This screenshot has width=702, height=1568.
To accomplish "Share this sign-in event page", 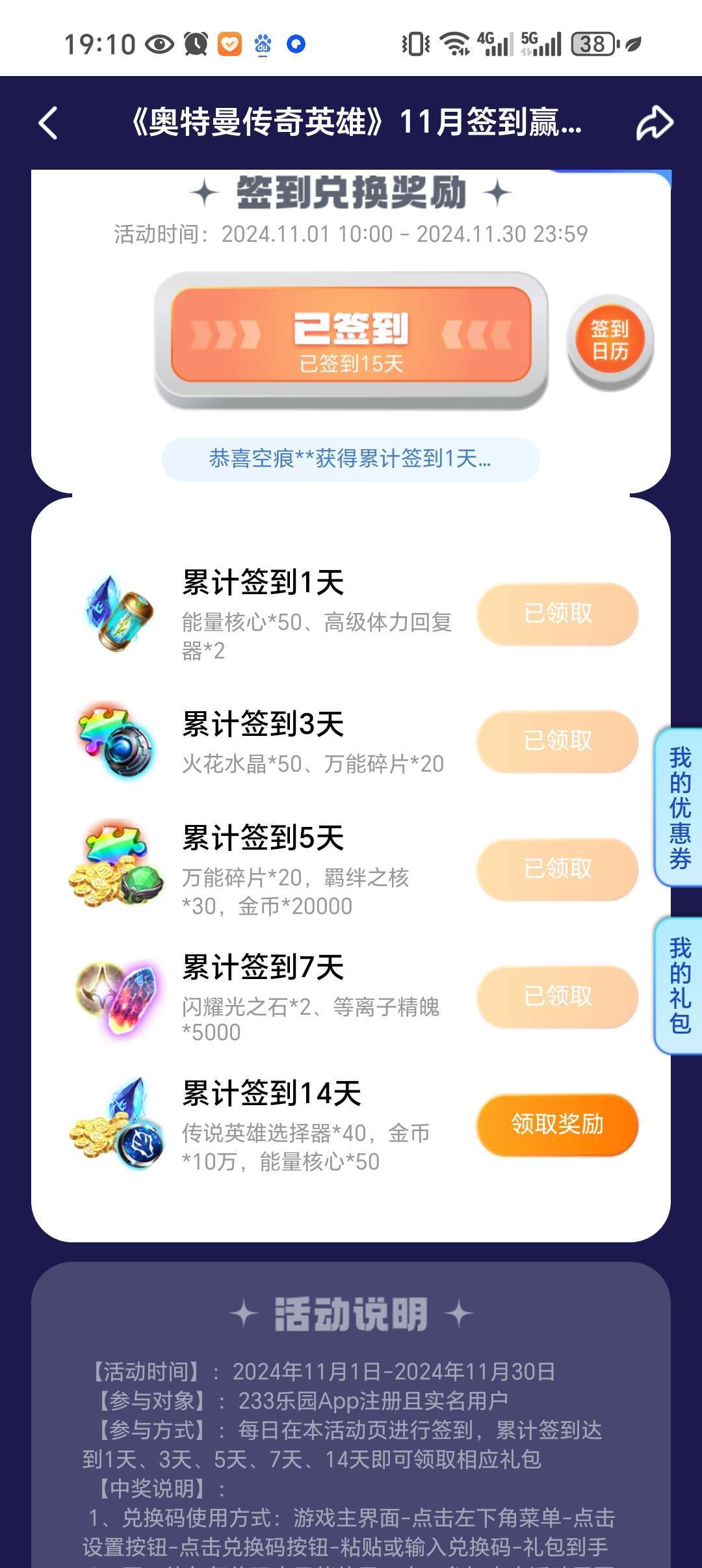I will [654, 123].
